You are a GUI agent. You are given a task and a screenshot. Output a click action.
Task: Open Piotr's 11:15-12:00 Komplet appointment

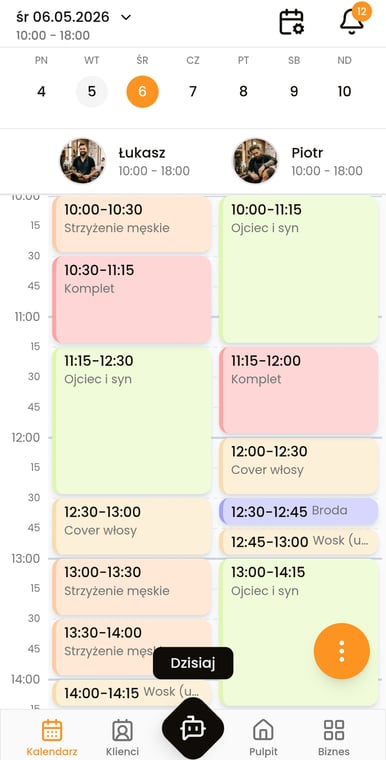[x=299, y=390]
